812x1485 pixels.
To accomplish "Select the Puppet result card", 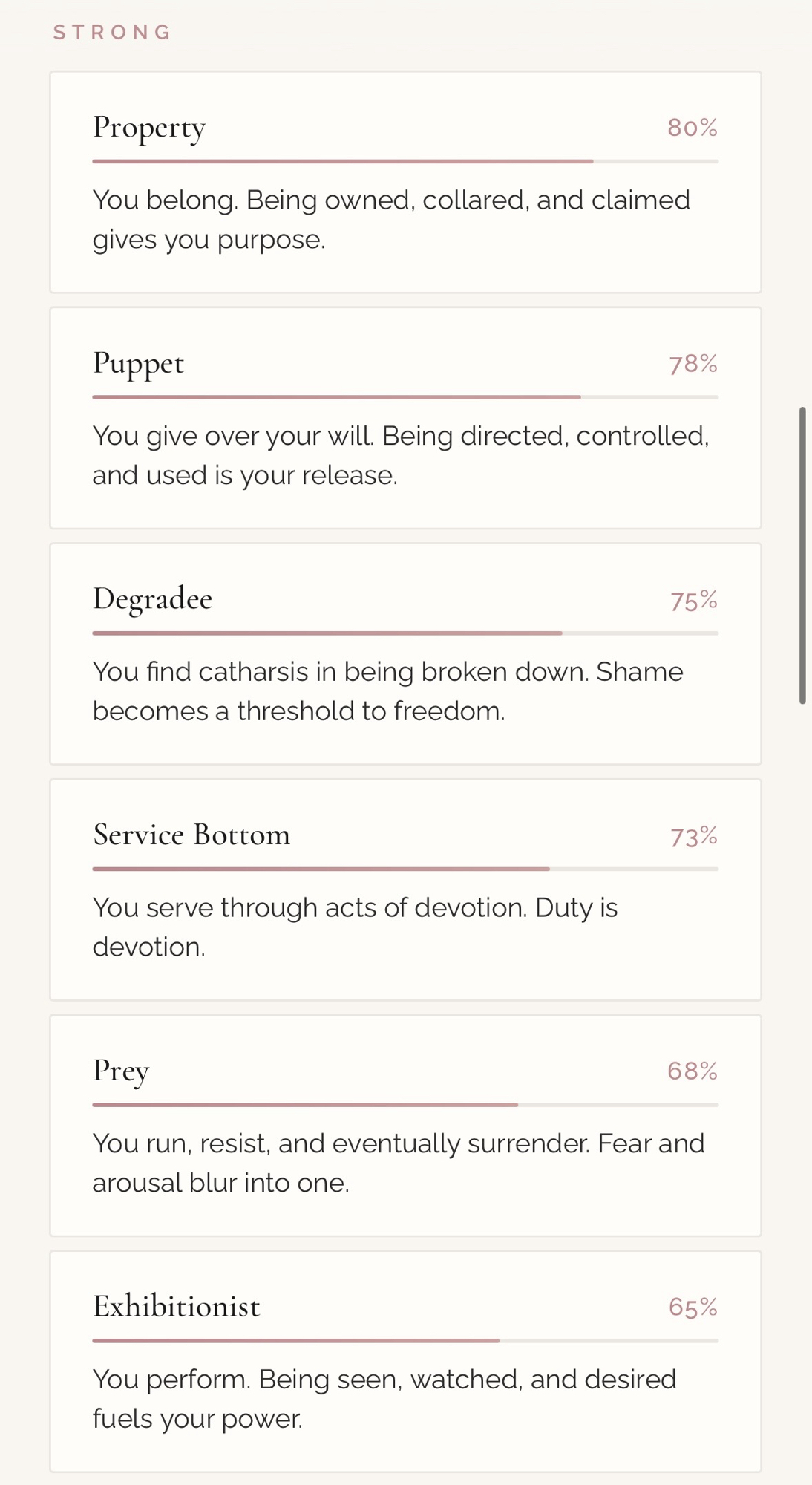I will pyautogui.click(x=405, y=418).
